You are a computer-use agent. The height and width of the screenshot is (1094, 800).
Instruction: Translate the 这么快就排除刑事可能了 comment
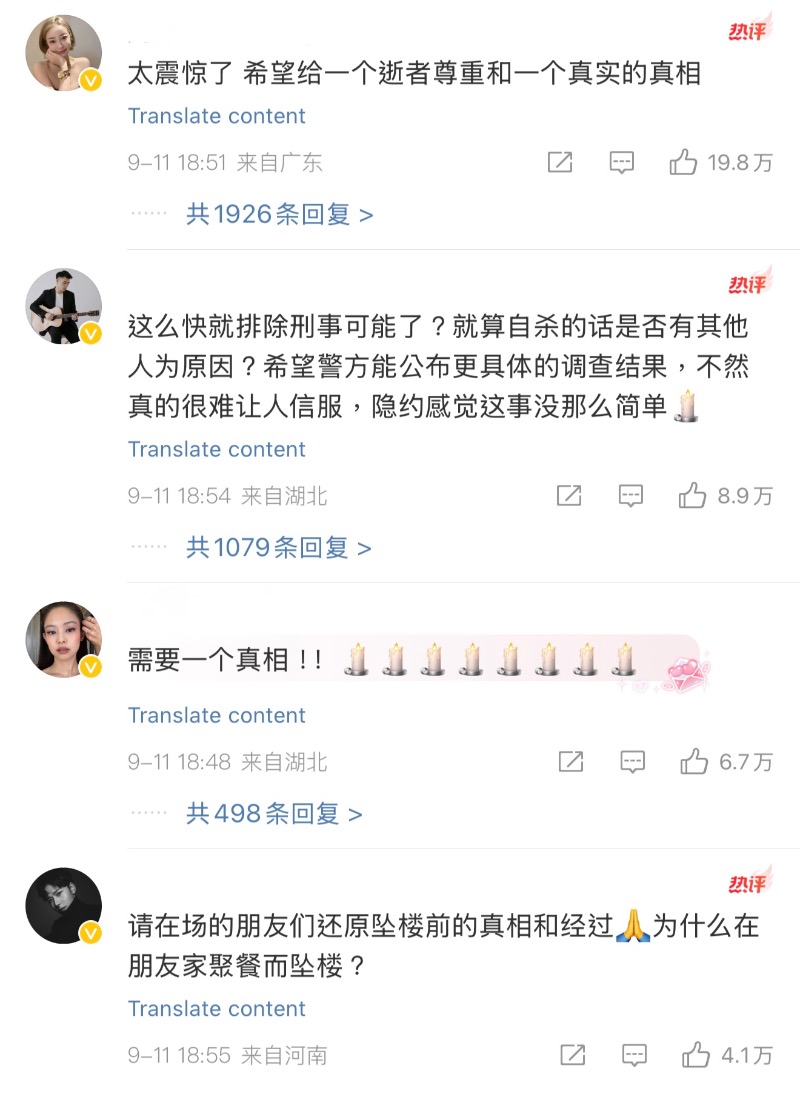(216, 449)
